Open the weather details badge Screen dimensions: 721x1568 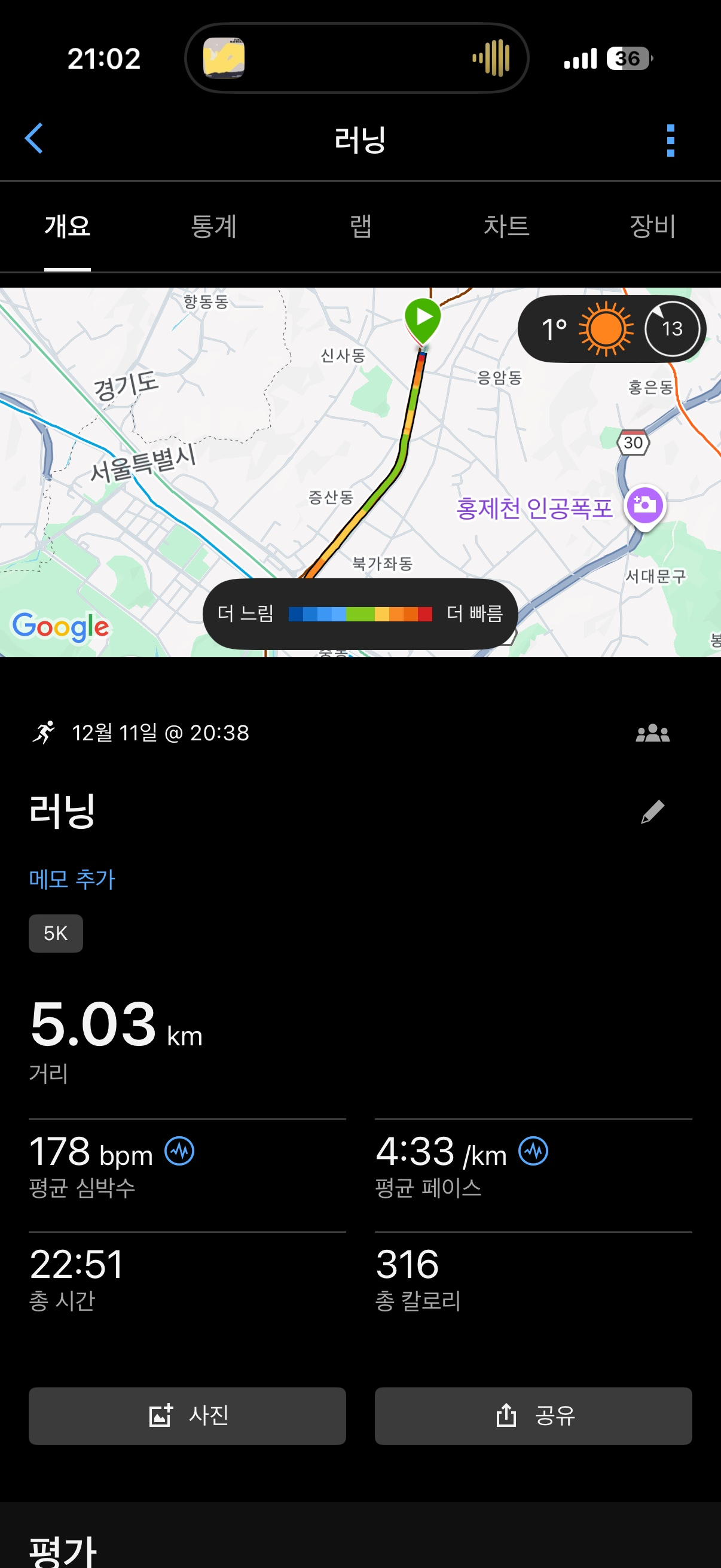click(x=611, y=330)
